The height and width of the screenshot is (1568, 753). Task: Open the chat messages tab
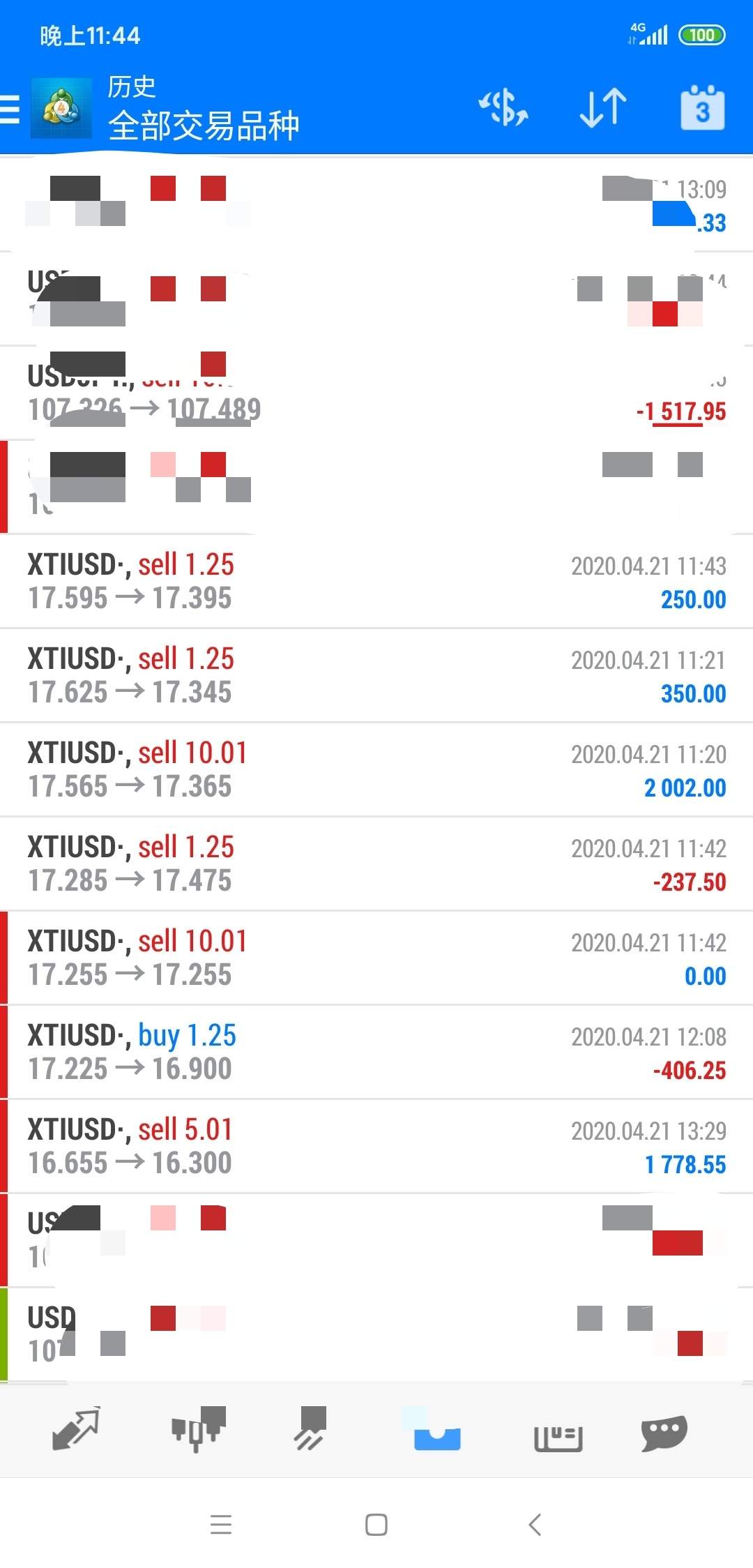coord(664,1433)
